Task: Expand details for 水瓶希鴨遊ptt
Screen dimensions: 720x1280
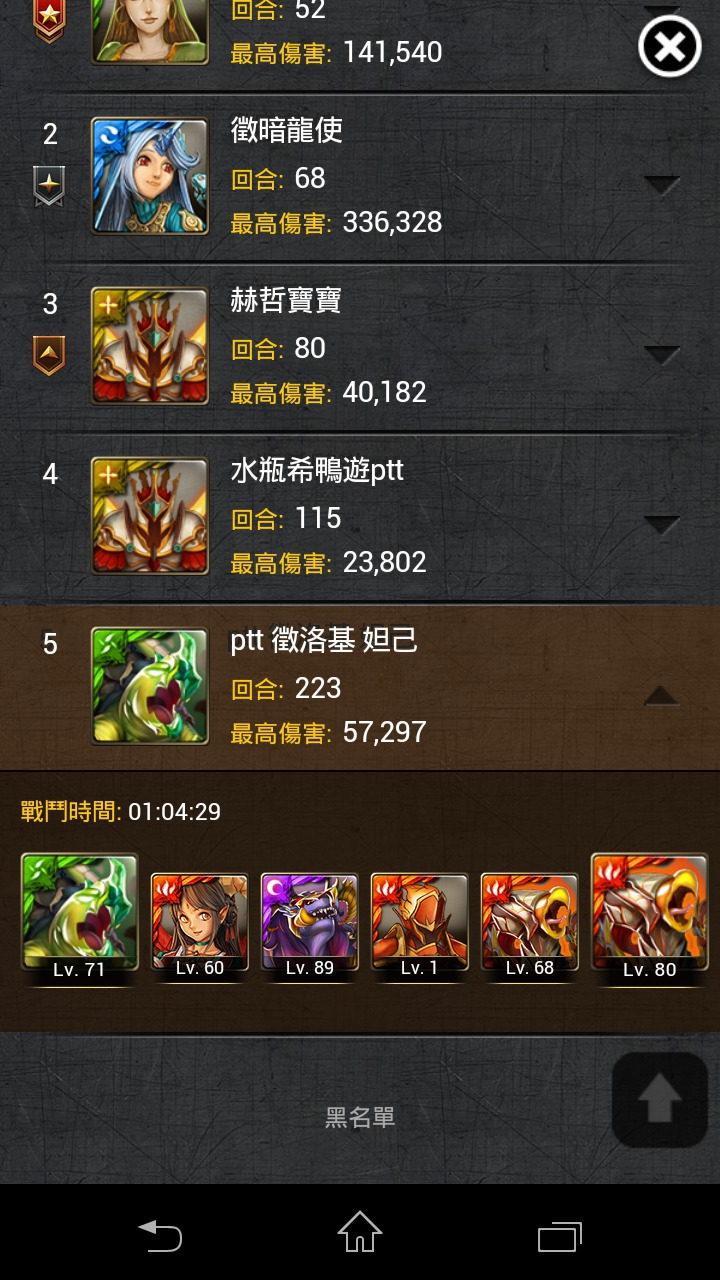Action: click(662, 524)
